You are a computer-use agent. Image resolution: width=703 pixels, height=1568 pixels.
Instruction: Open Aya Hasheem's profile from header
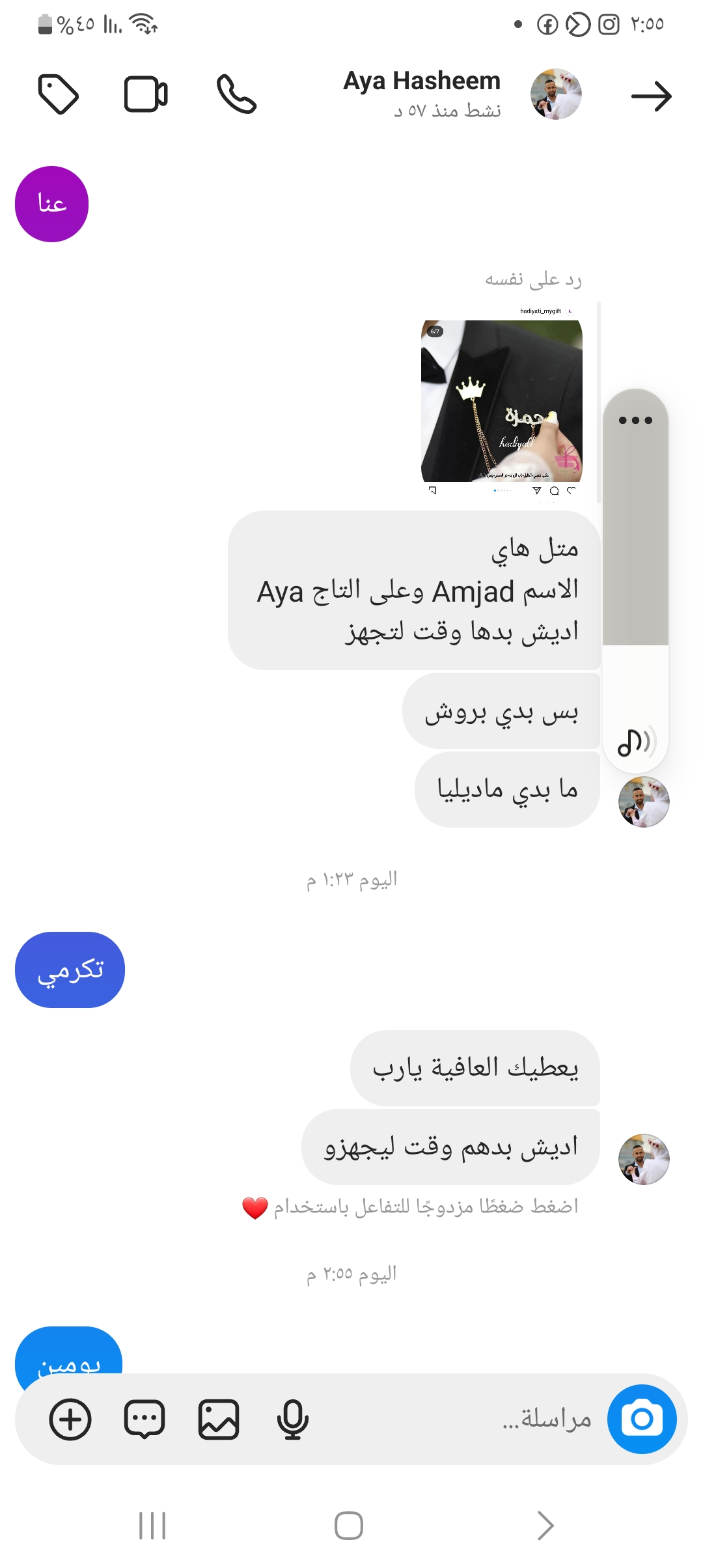click(x=555, y=94)
